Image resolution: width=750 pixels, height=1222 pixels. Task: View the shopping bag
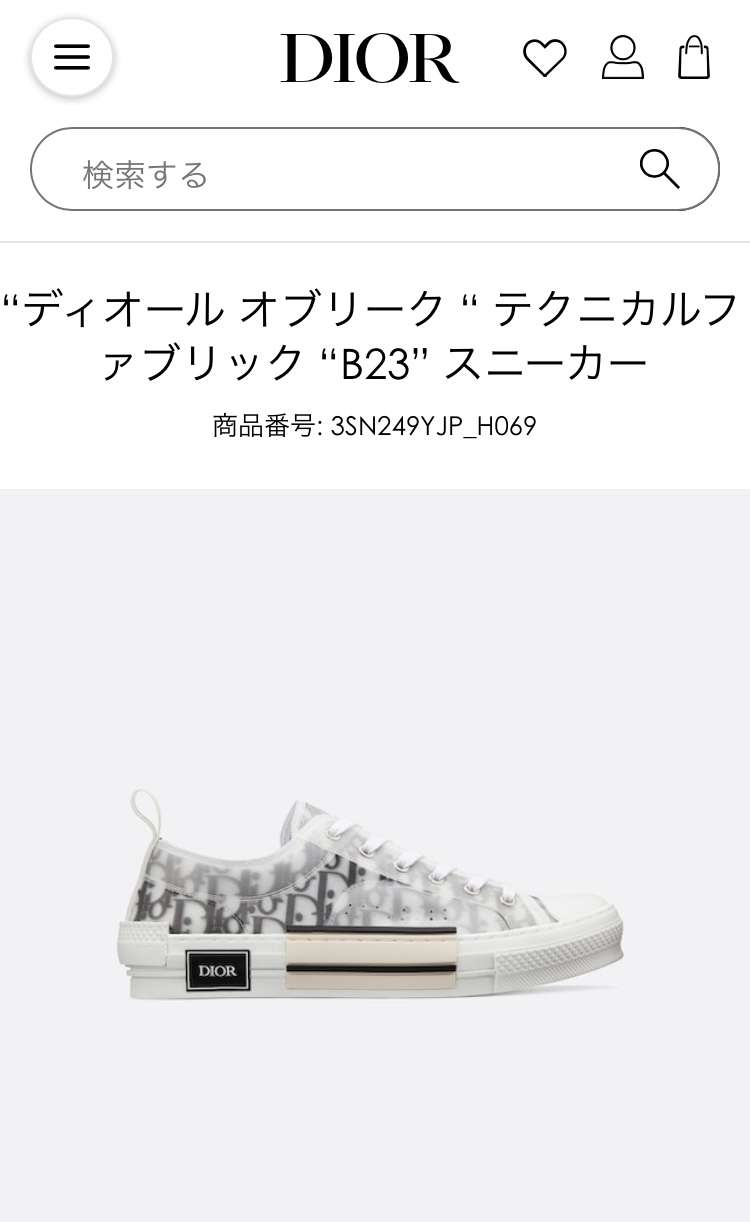point(694,57)
